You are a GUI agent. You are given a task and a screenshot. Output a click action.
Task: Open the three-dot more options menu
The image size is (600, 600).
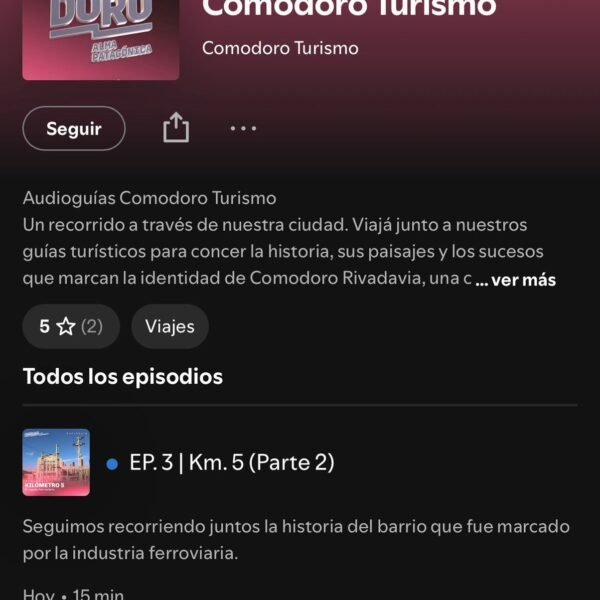243,128
